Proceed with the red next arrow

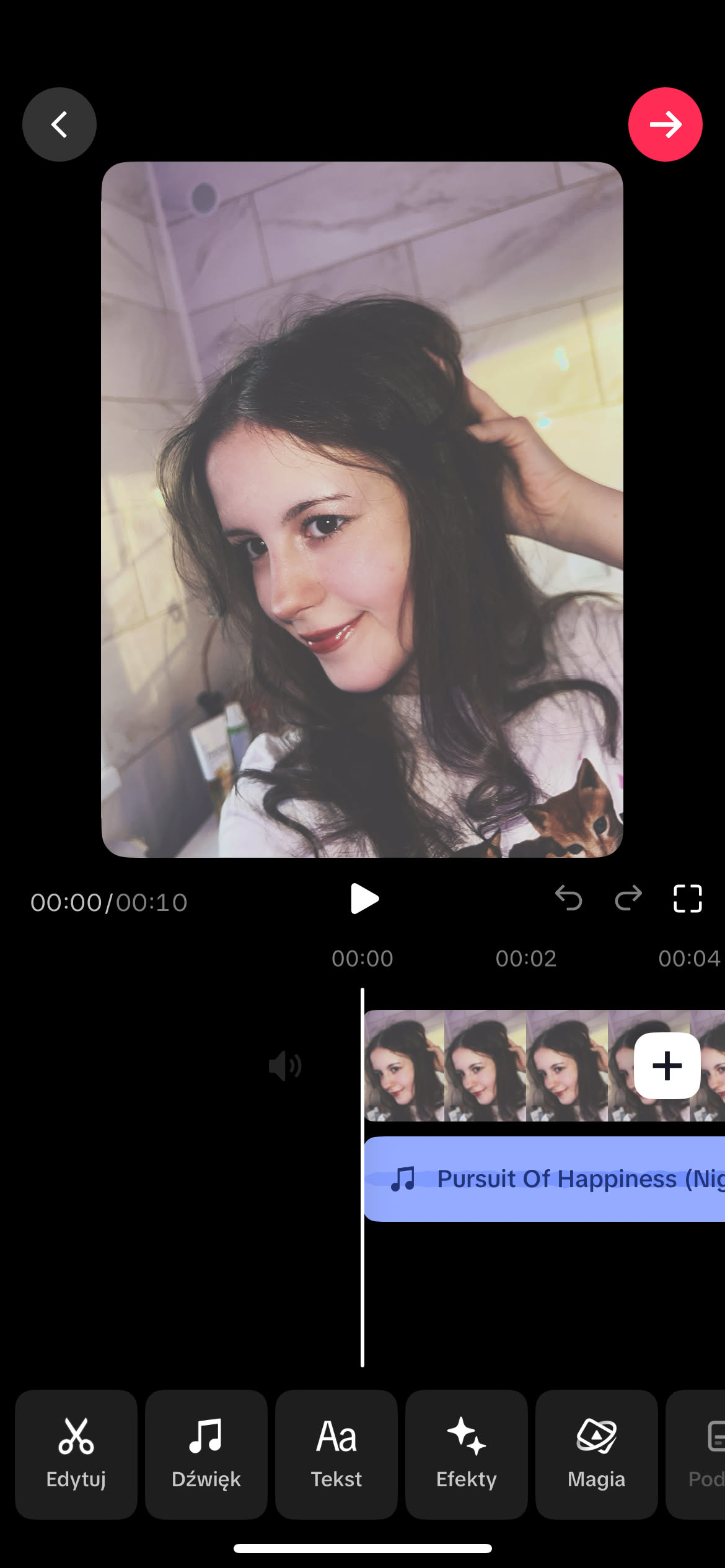coord(665,124)
